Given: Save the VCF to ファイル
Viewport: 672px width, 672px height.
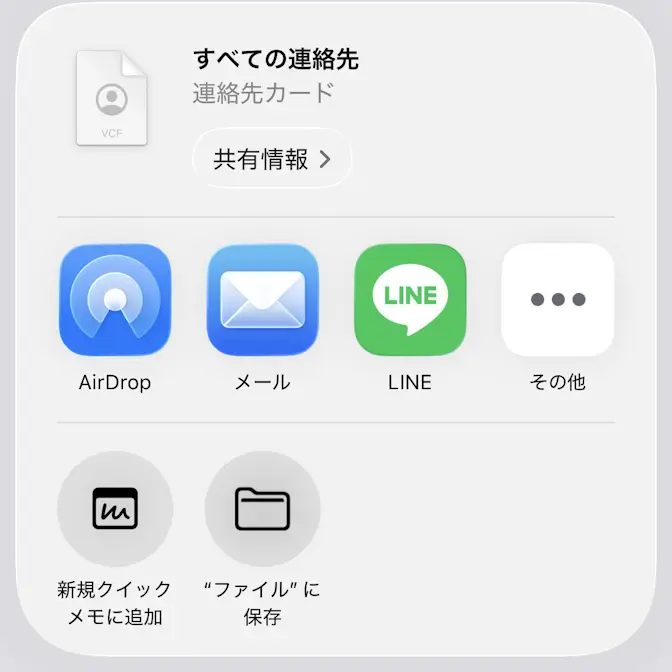Looking at the screenshot, I should (262, 509).
